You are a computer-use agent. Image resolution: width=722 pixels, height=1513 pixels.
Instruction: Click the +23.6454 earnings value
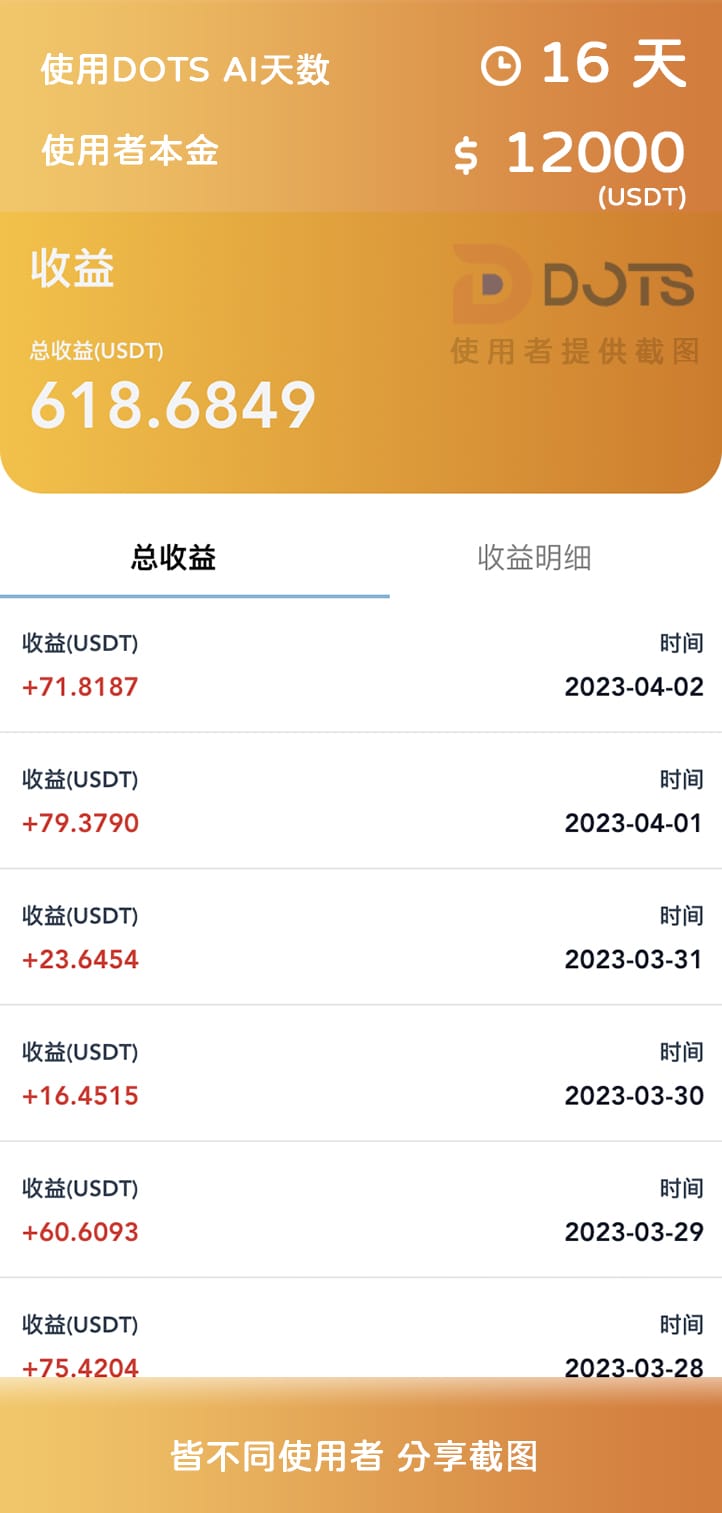point(79,959)
